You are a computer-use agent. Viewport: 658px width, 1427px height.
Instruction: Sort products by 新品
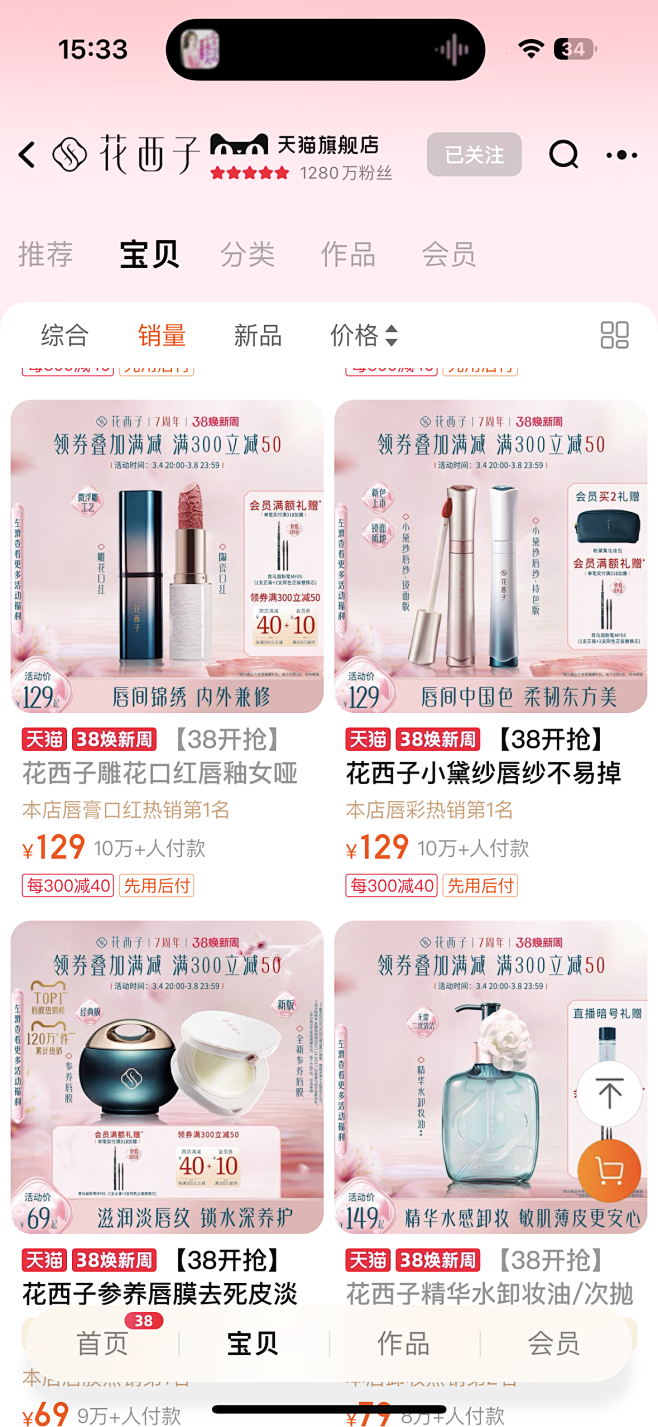click(x=258, y=335)
